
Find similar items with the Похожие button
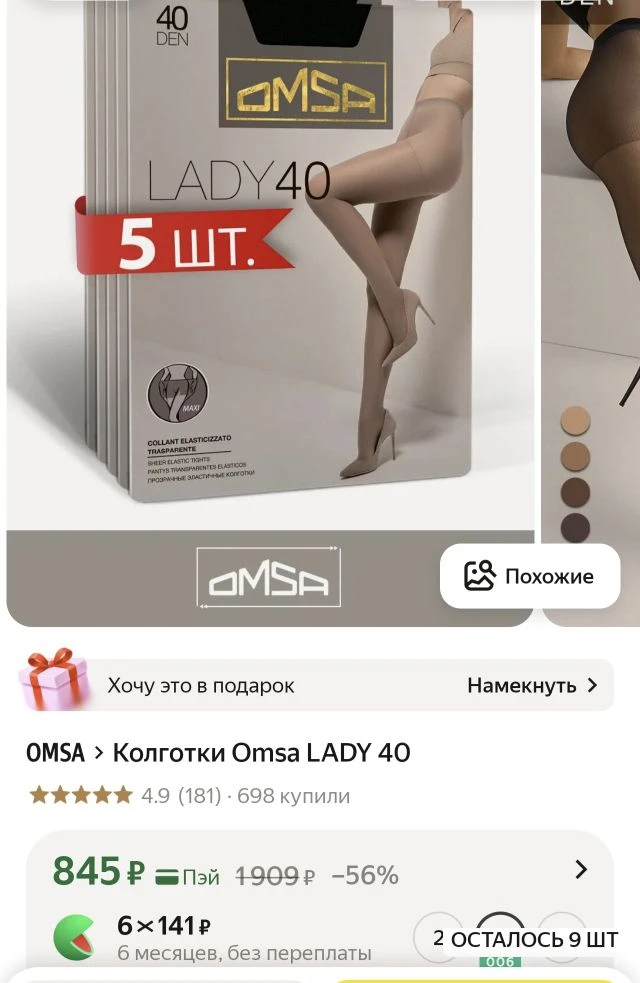click(x=529, y=576)
